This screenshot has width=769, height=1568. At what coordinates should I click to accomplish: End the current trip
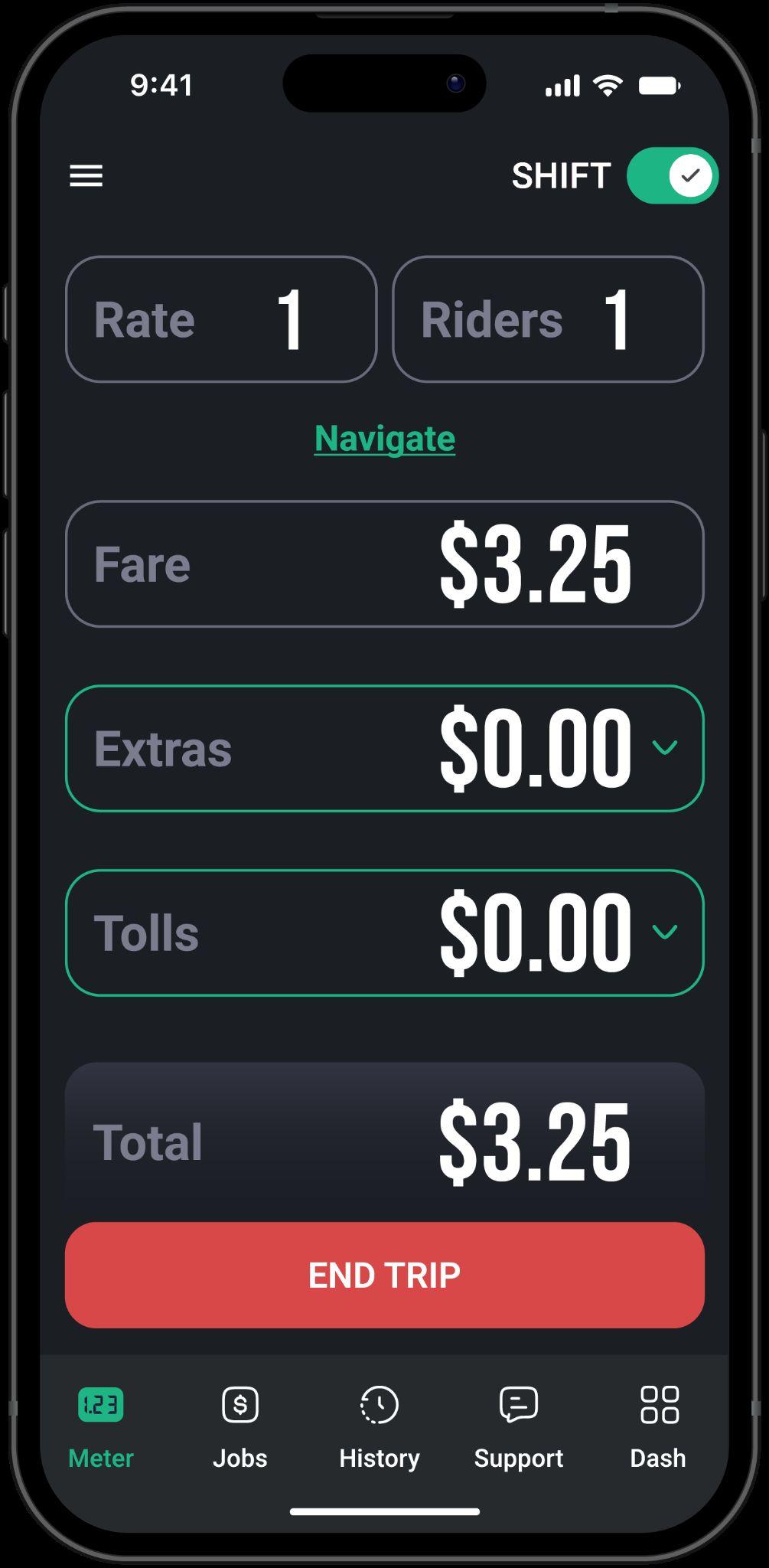pos(384,1275)
